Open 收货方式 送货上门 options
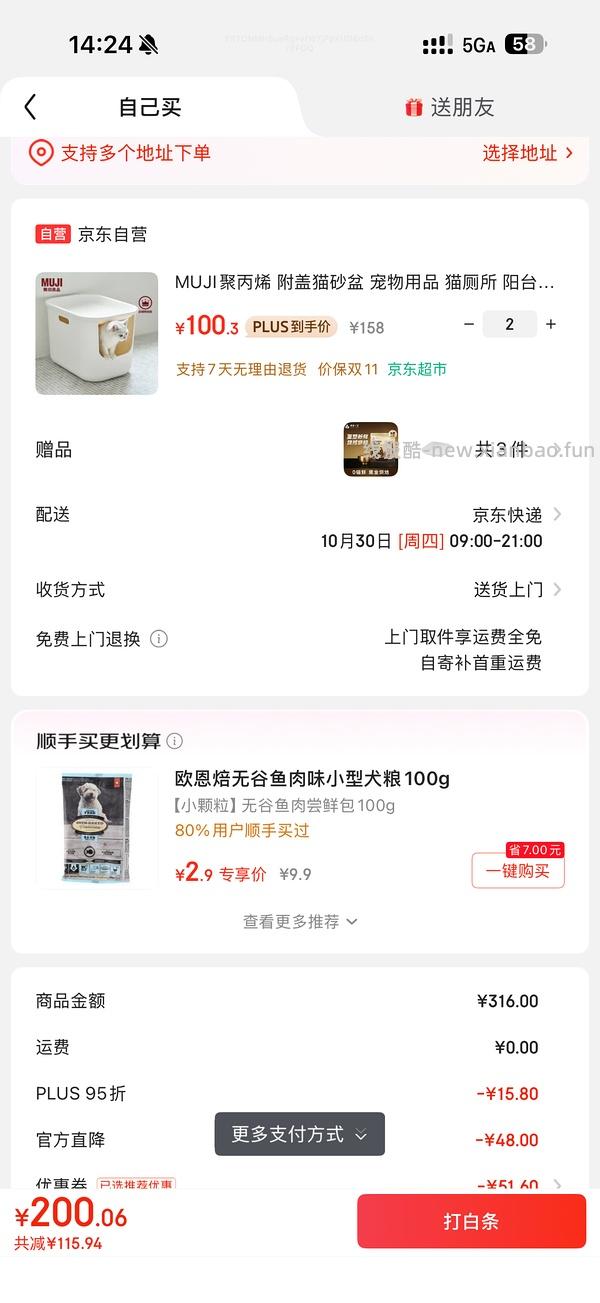The height and width of the screenshot is (1303, 600). (x=517, y=590)
